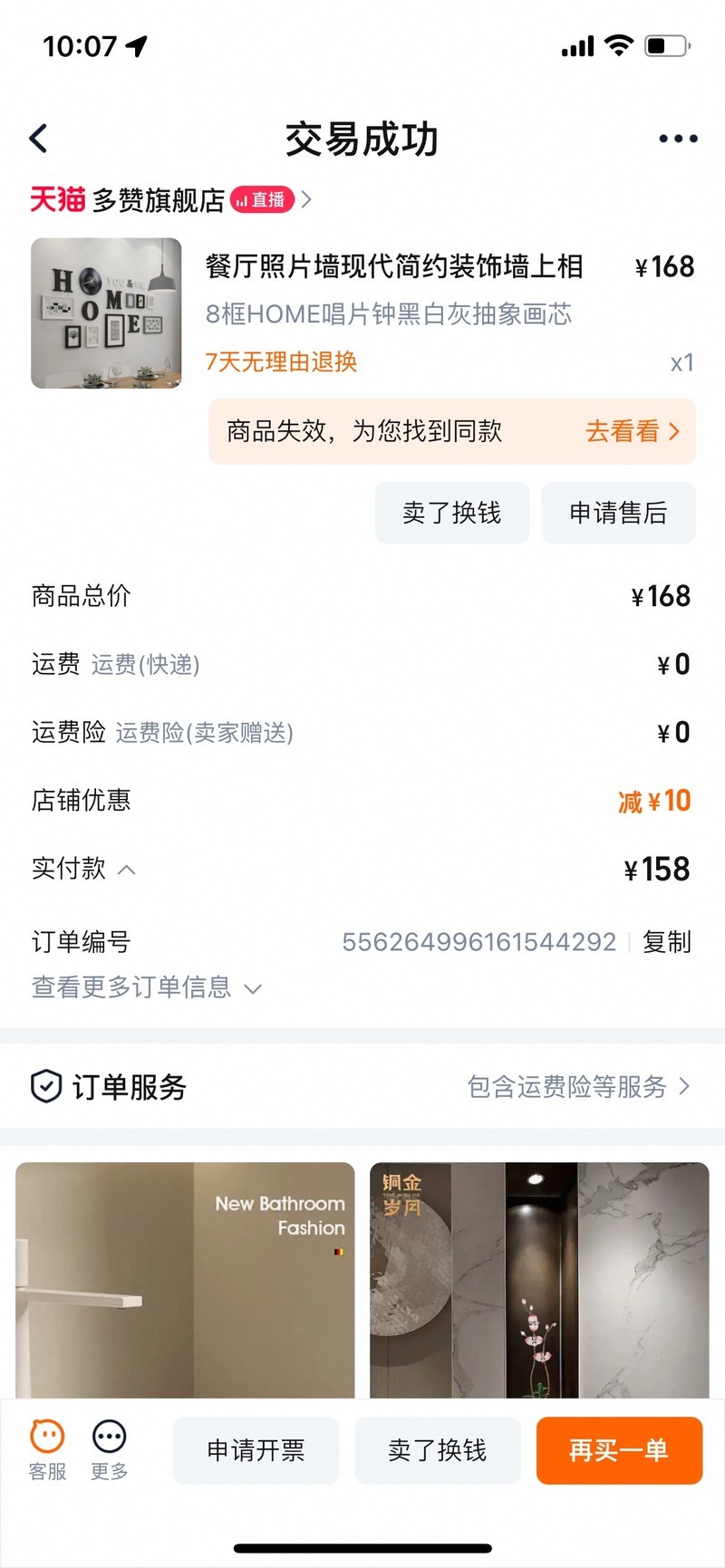
Task: Open the 更多 options
Action: click(x=110, y=1449)
